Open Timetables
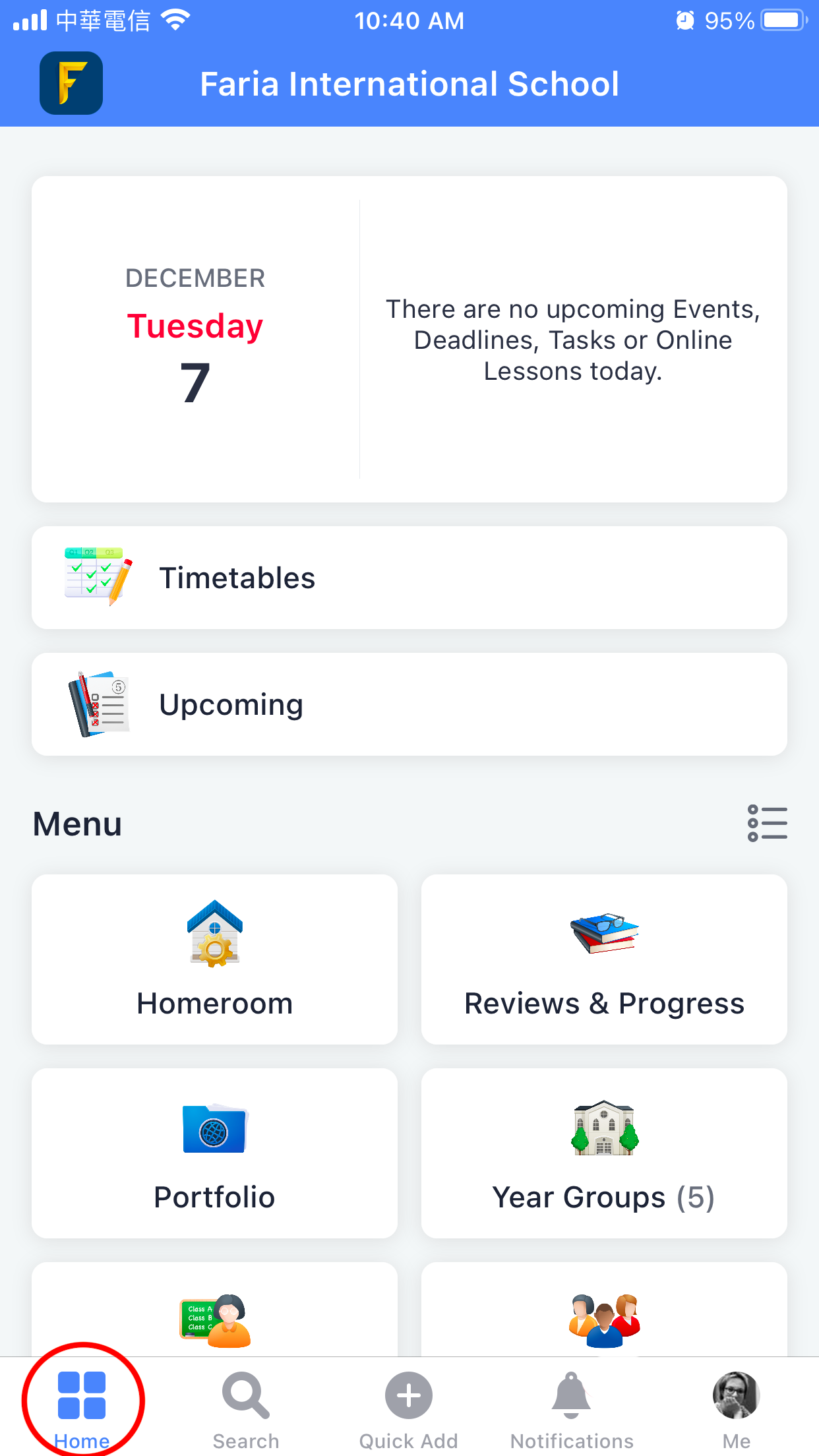The height and width of the screenshot is (1456, 819). pyautogui.click(x=409, y=578)
